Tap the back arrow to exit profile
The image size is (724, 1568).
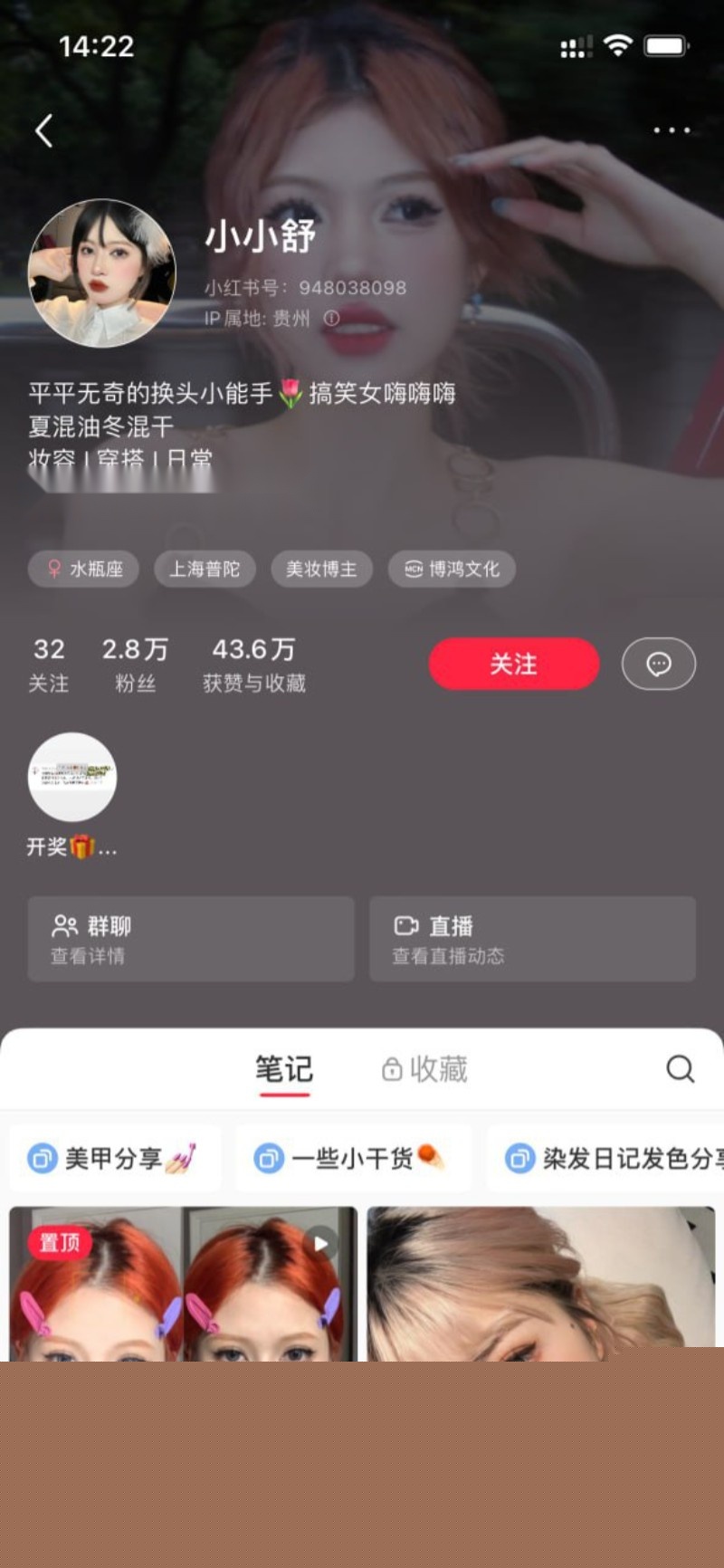pyautogui.click(x=43, y=130)
